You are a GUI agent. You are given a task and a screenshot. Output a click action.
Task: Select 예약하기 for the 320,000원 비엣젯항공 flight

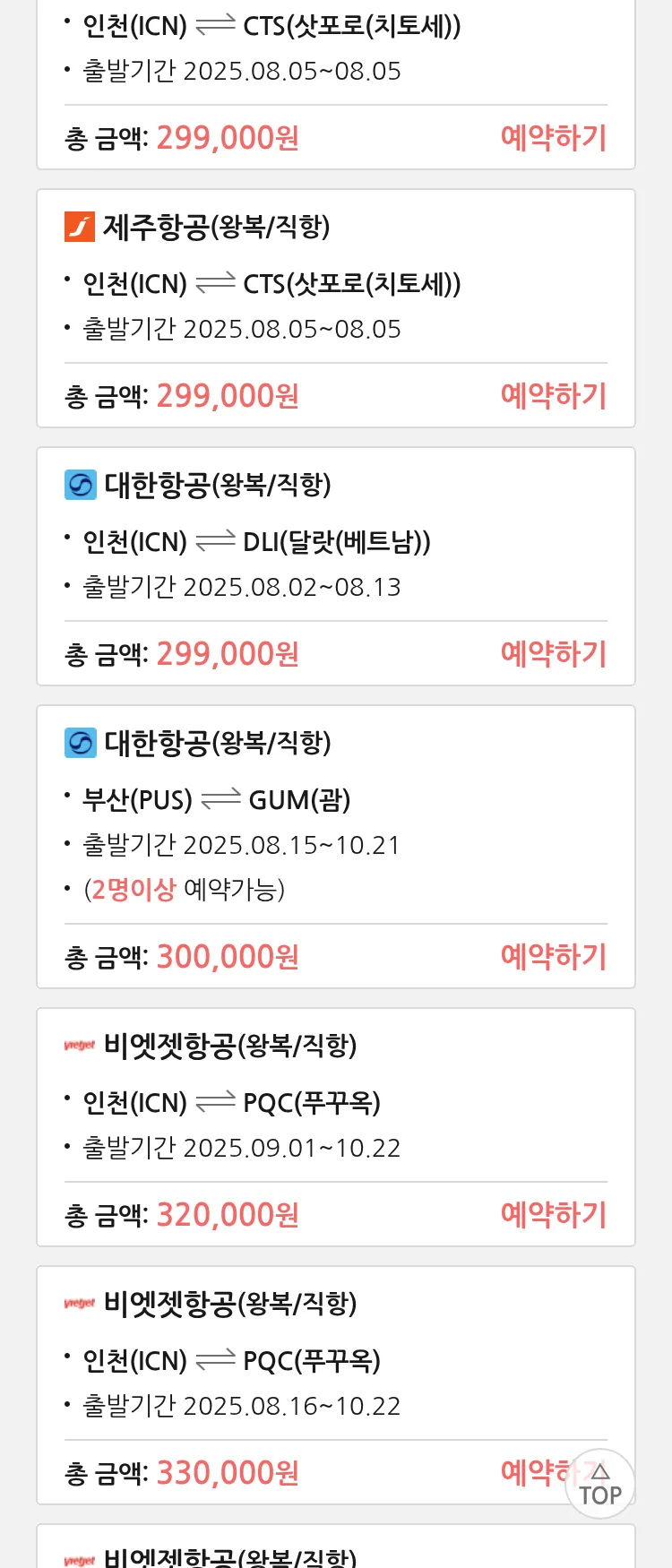click(553, 1214)
